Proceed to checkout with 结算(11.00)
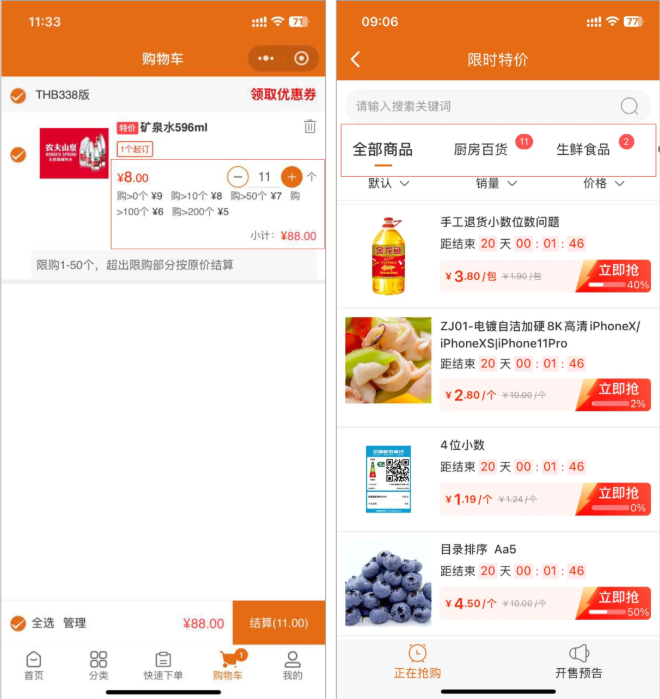Viewport: 660px width, 699px height. tap(278, 623)
